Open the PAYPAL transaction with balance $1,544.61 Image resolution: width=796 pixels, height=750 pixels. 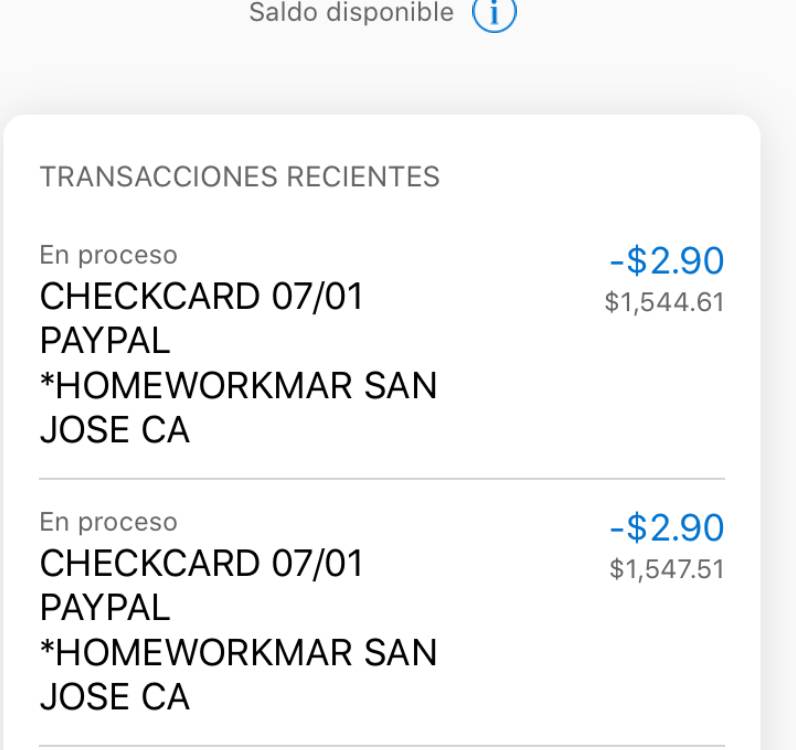tap(382, 345)
